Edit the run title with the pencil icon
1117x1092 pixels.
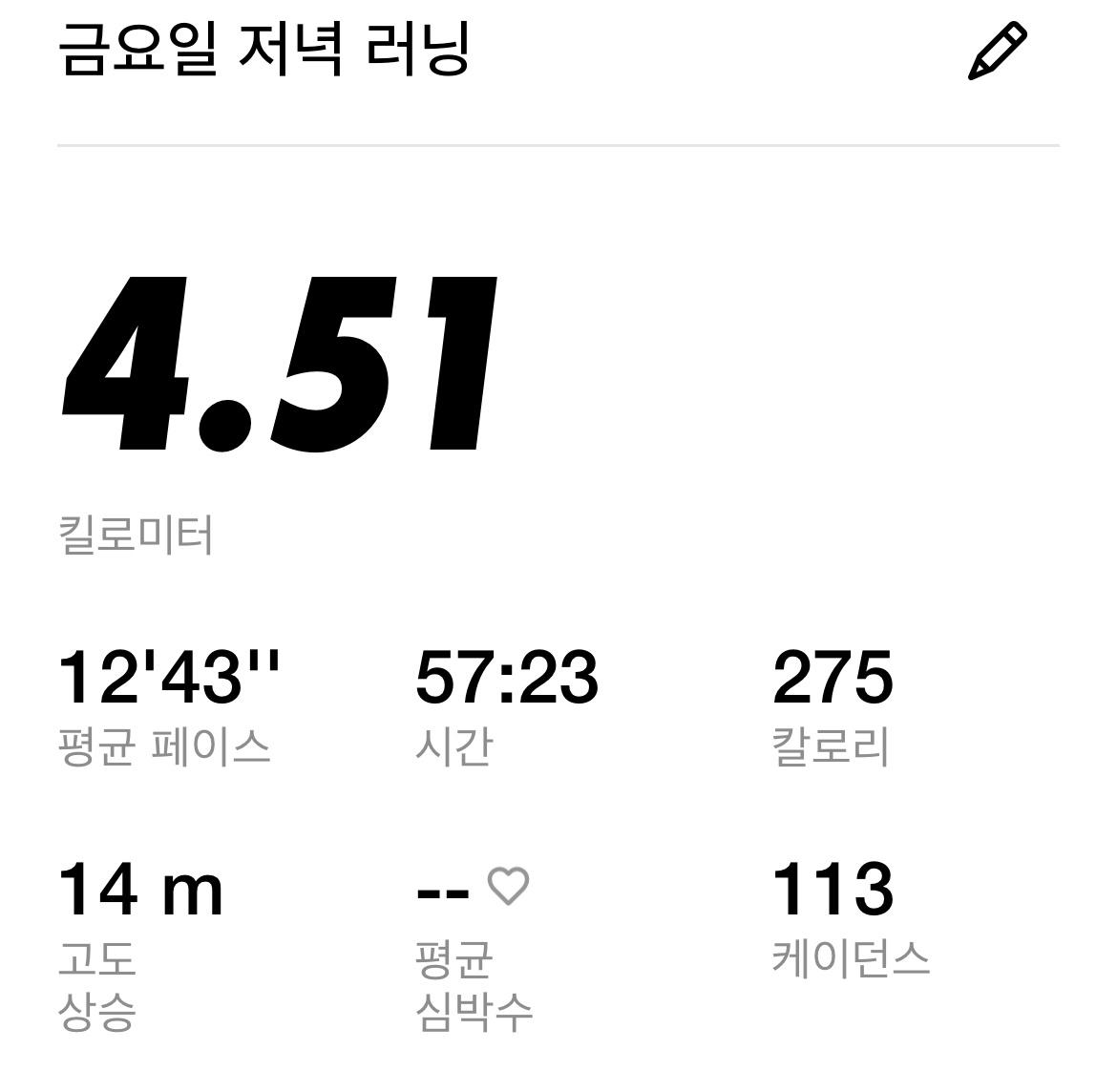(x=997, y=52)
